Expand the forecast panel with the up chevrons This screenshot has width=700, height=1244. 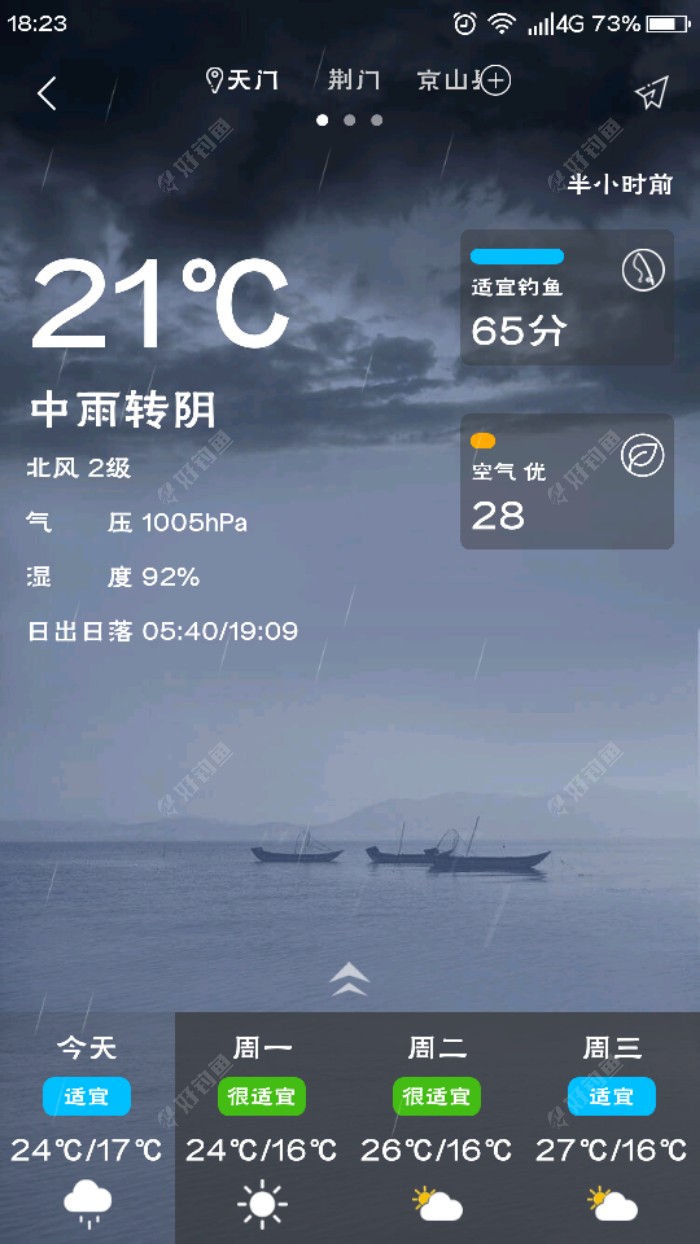tap(349, 979)
